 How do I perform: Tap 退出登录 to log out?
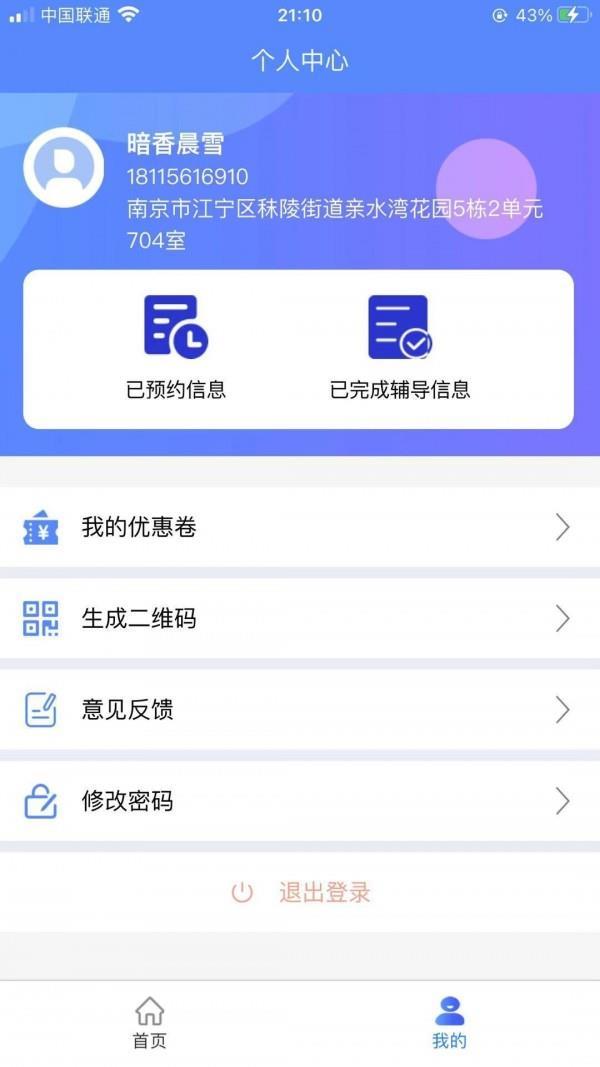click(300, 892)
